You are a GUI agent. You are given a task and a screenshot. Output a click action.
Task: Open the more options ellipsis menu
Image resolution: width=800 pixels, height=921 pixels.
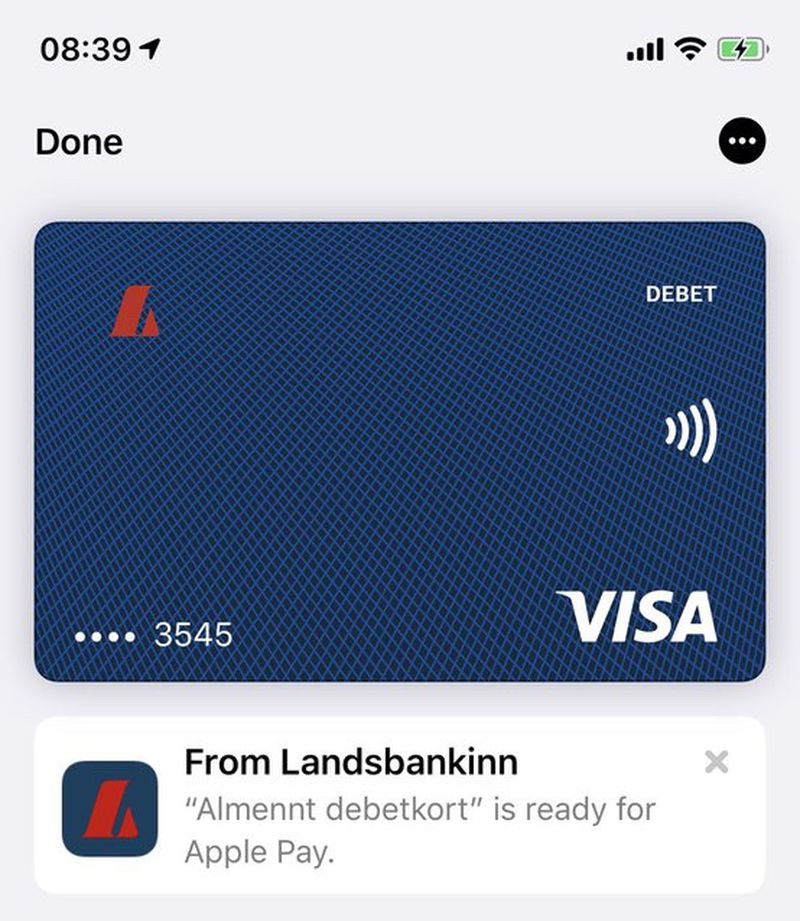tap(742, 142)
